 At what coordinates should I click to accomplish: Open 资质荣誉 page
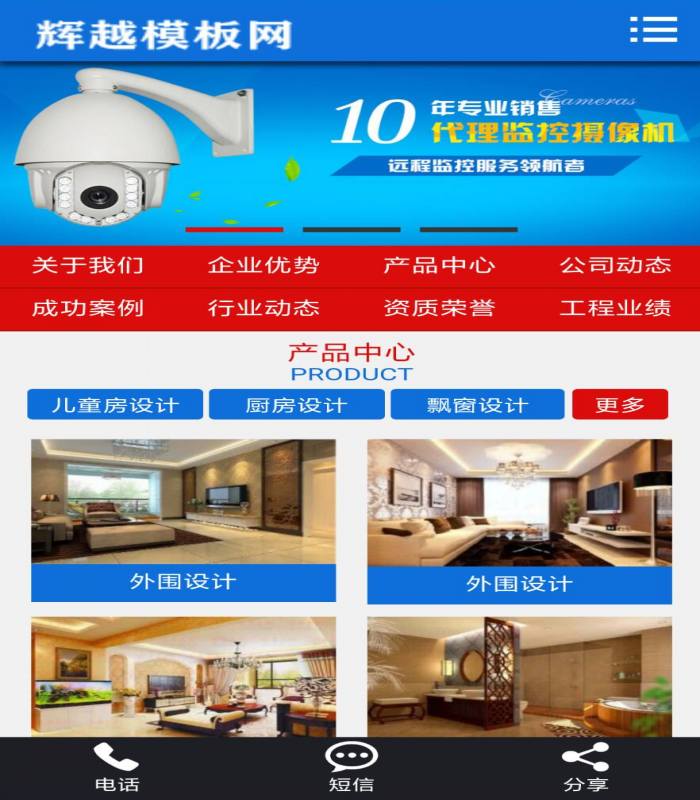(x=439, y=309)
